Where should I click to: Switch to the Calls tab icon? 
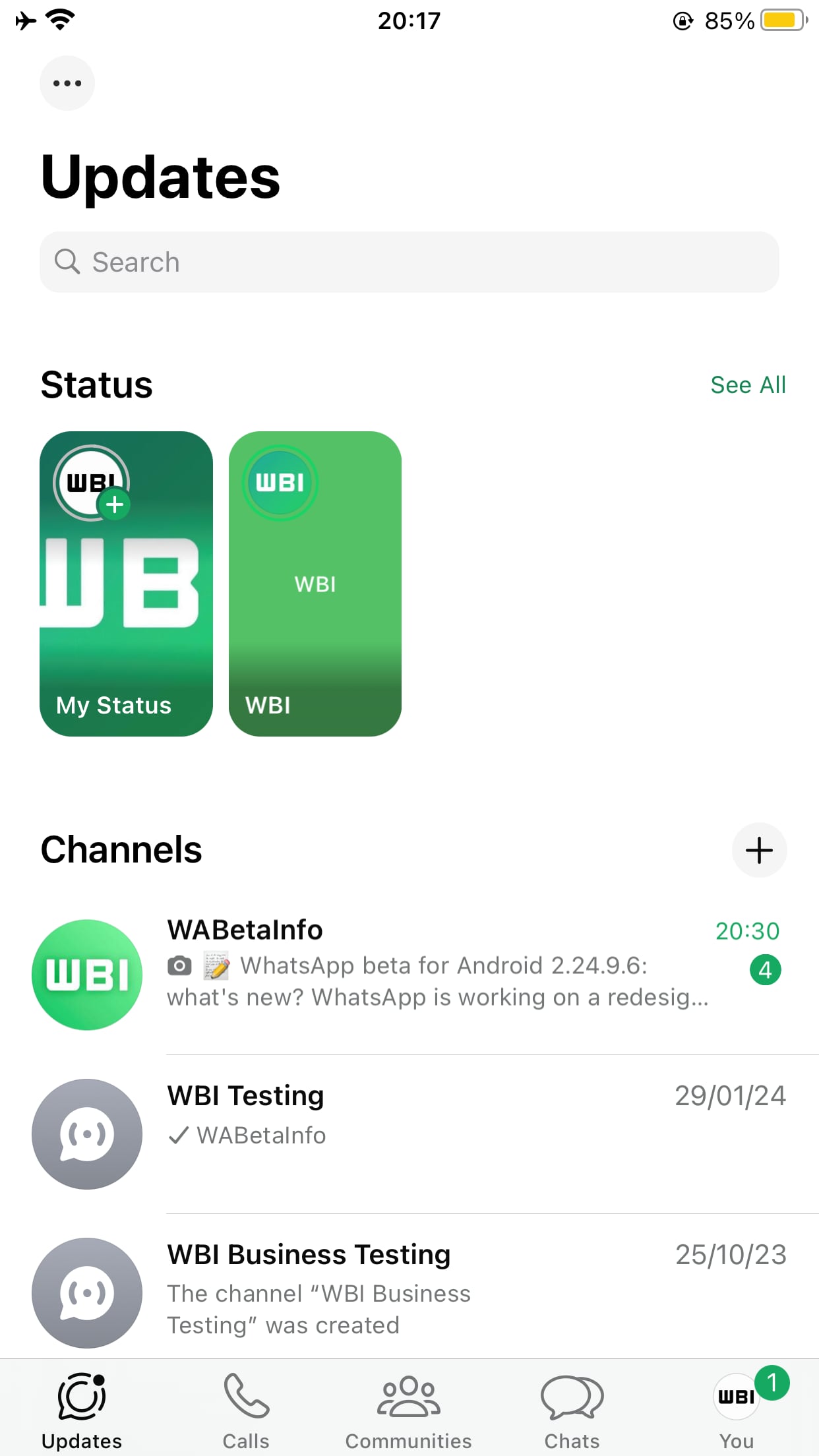(x=245, y=1396)
